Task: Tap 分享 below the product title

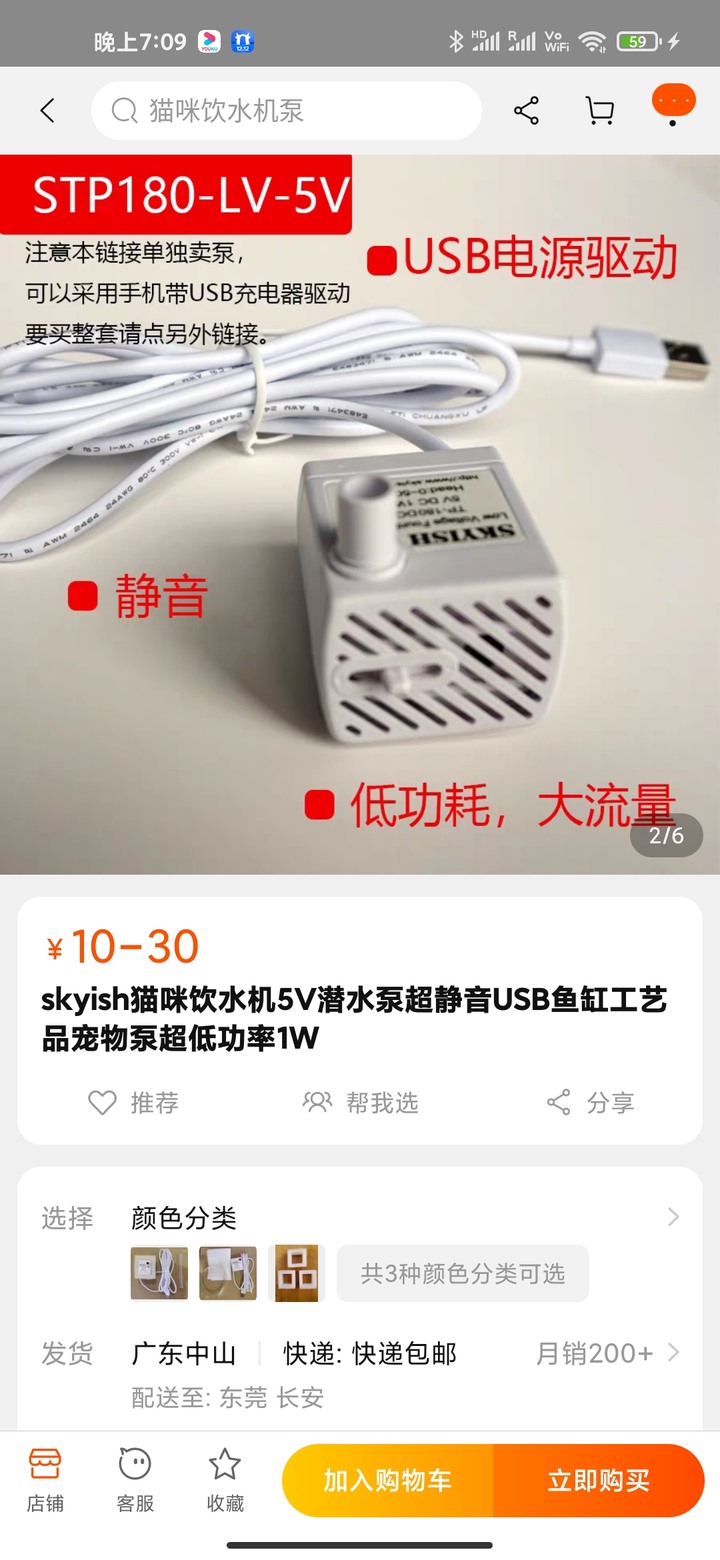Action: [x=592, y=1103]
